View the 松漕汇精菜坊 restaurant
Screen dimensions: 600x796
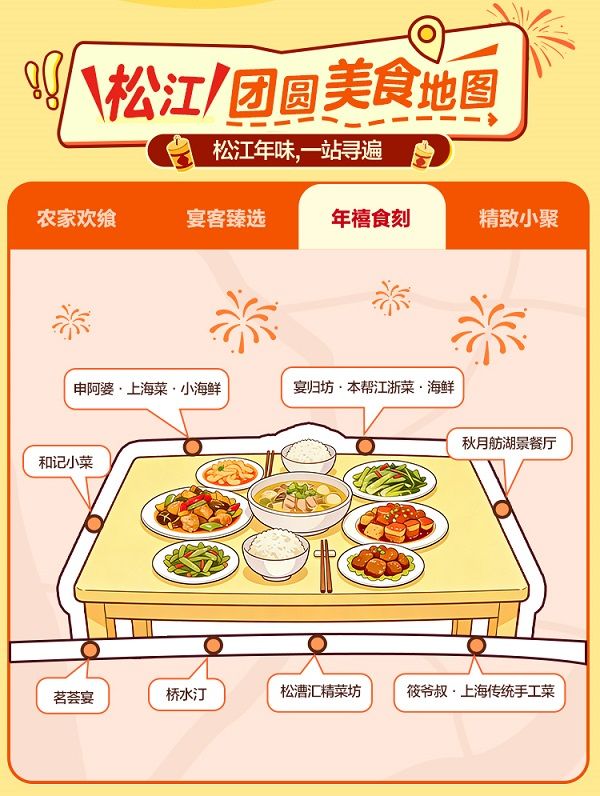point(320,691)
